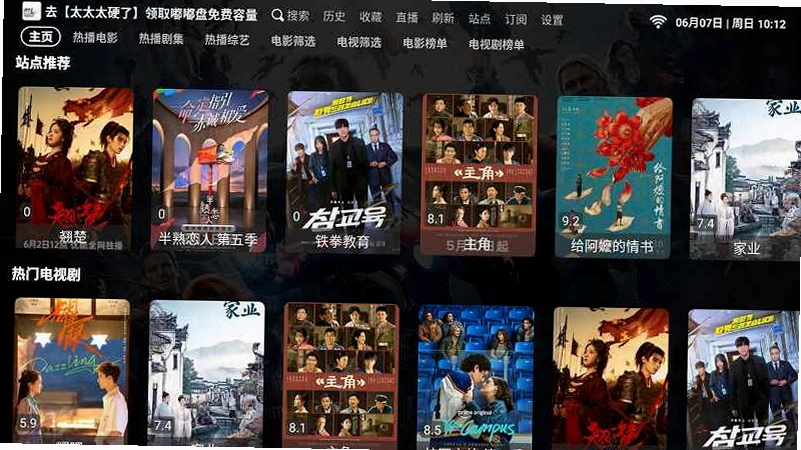The width and height of the screenshot is (801, 450).
Task: Select the 电影筛选 tab
Action: (293, 41)
